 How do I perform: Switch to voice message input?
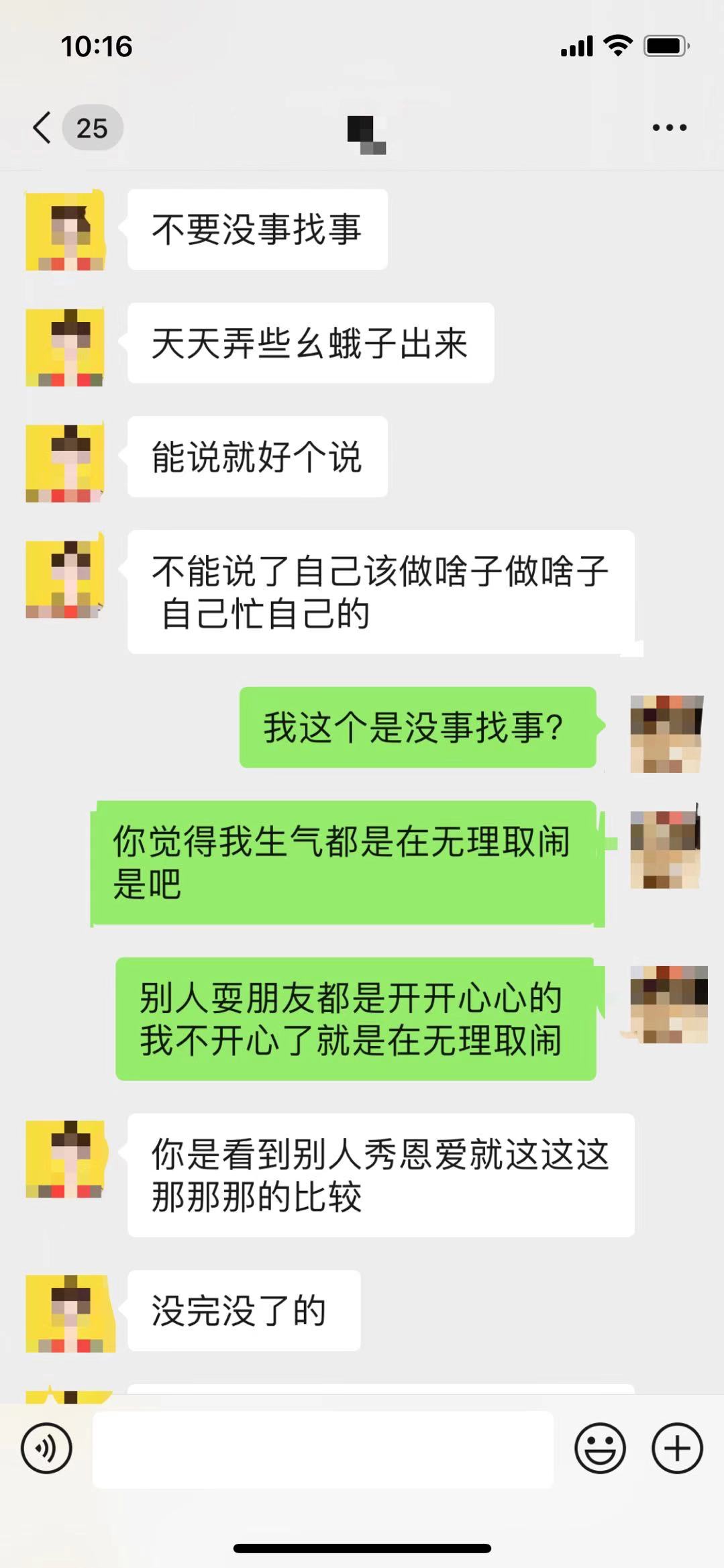46,1447
